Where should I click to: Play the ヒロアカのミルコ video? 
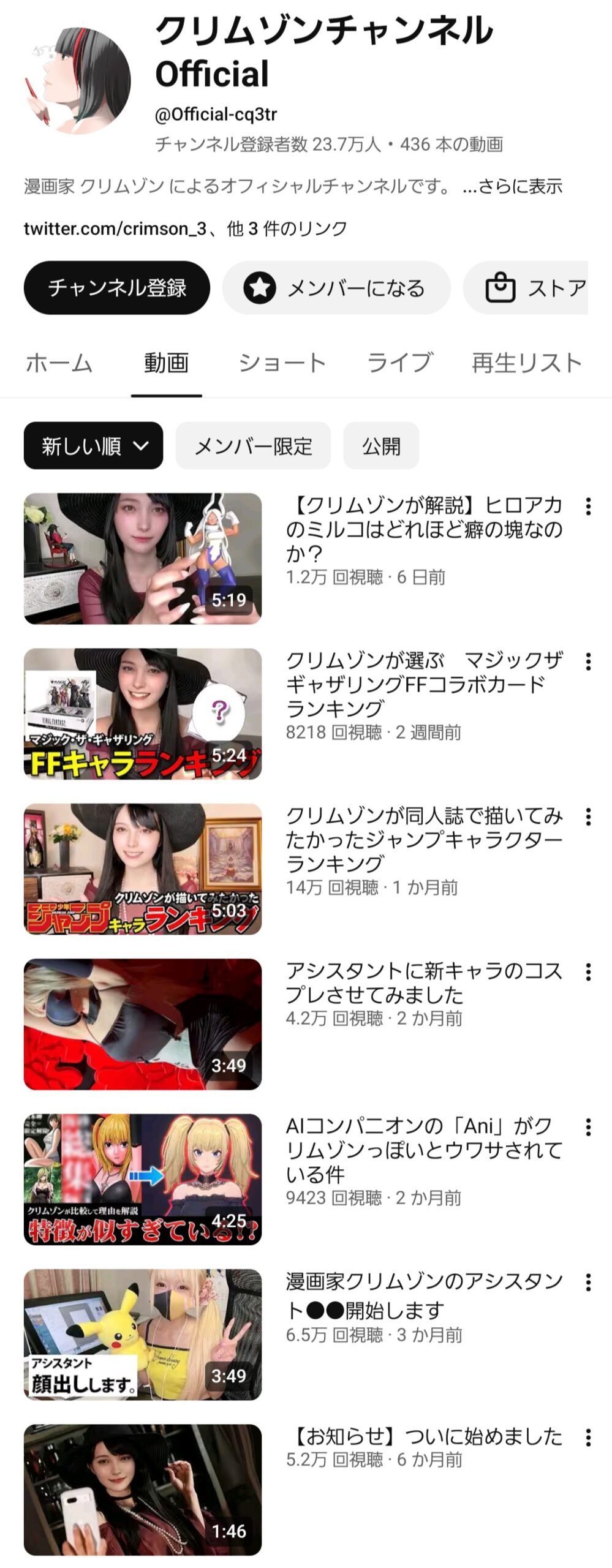(143, 559)
